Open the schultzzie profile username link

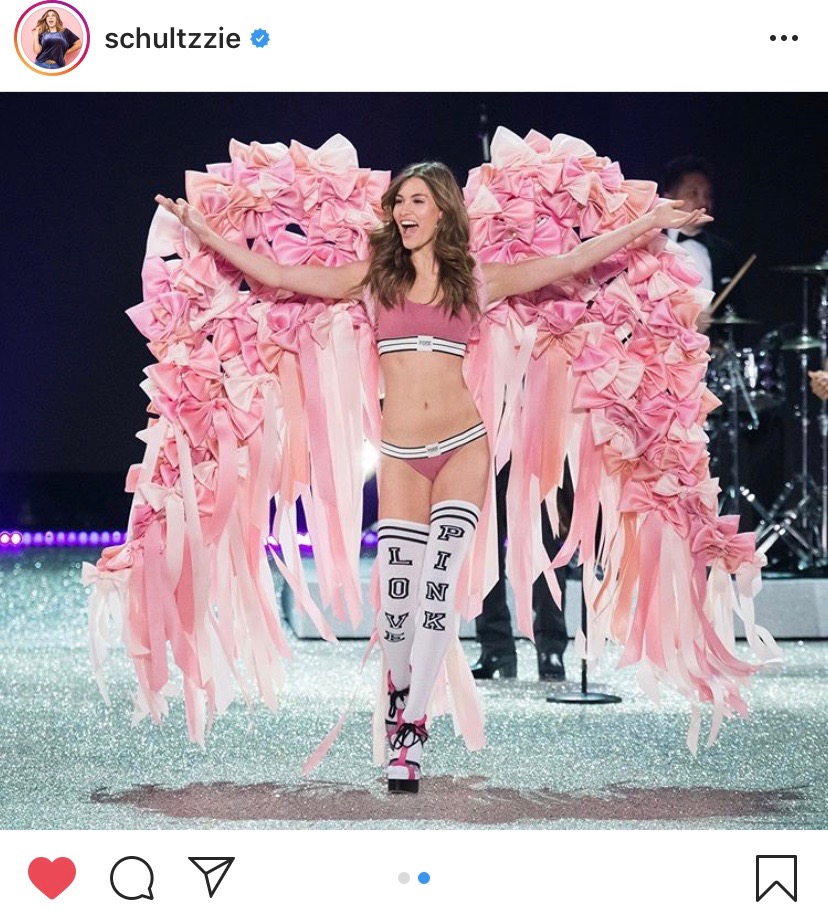pyautogui.click(x=172, y=39)
